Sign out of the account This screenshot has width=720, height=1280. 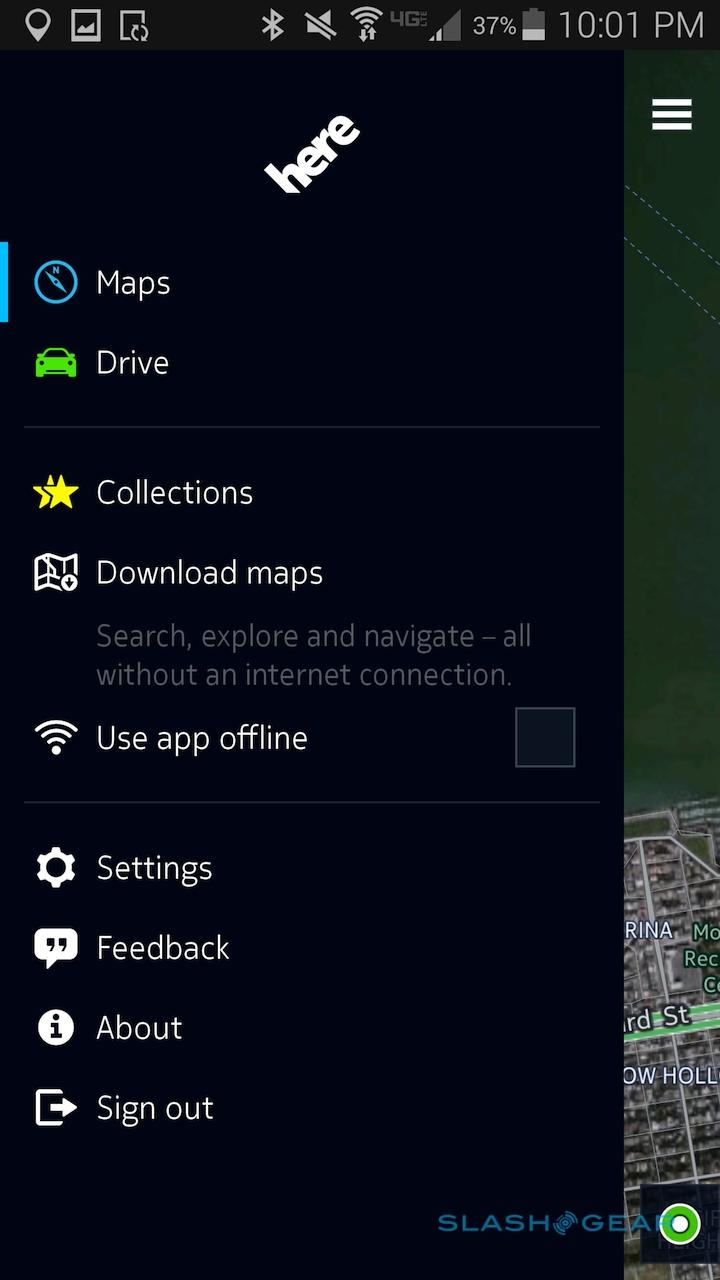[x=154, y=1108]
